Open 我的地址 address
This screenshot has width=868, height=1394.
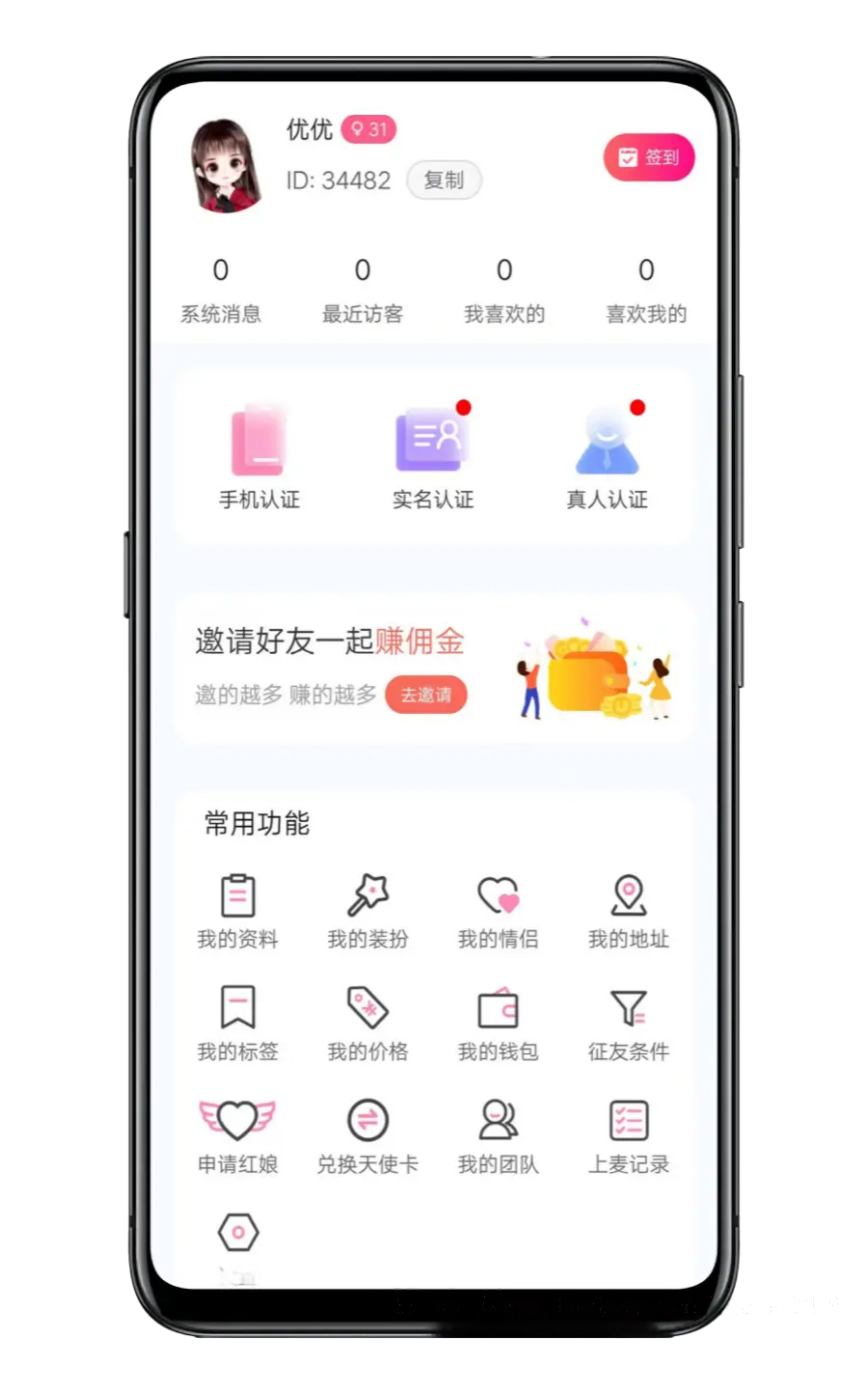(629, 912)
